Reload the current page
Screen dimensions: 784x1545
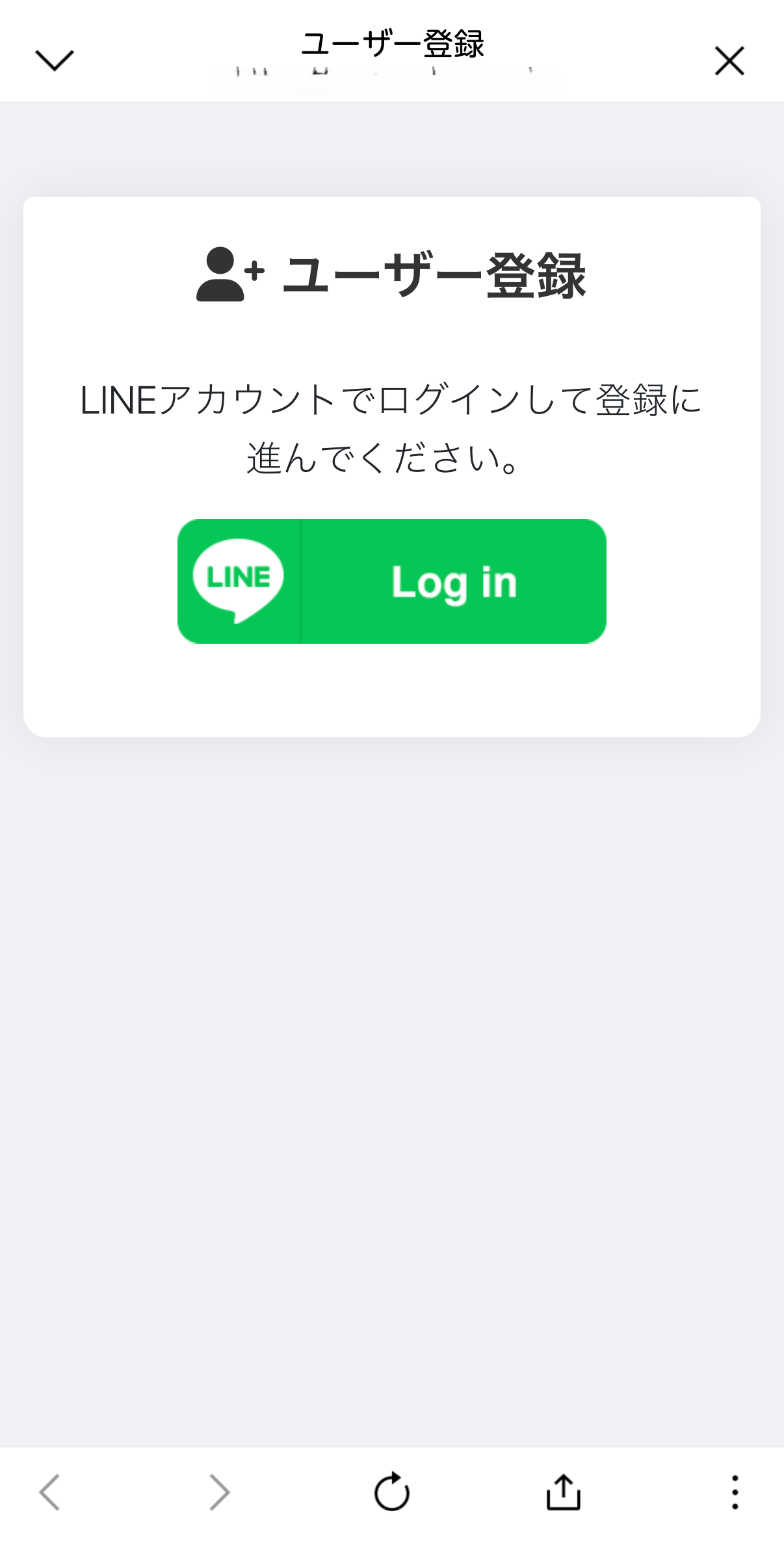tap(392, 1491)
